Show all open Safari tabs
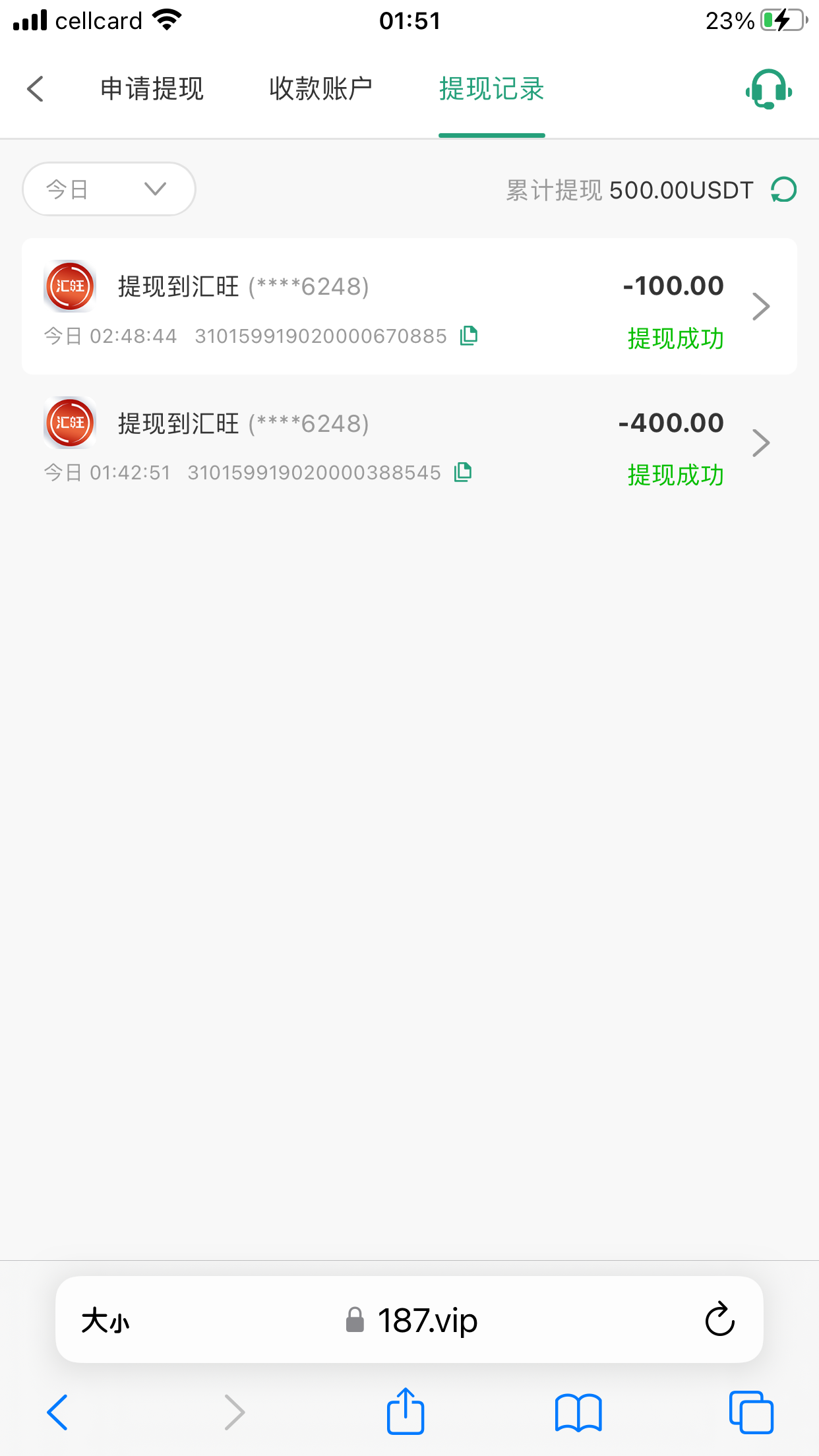 pos(751,1412)
